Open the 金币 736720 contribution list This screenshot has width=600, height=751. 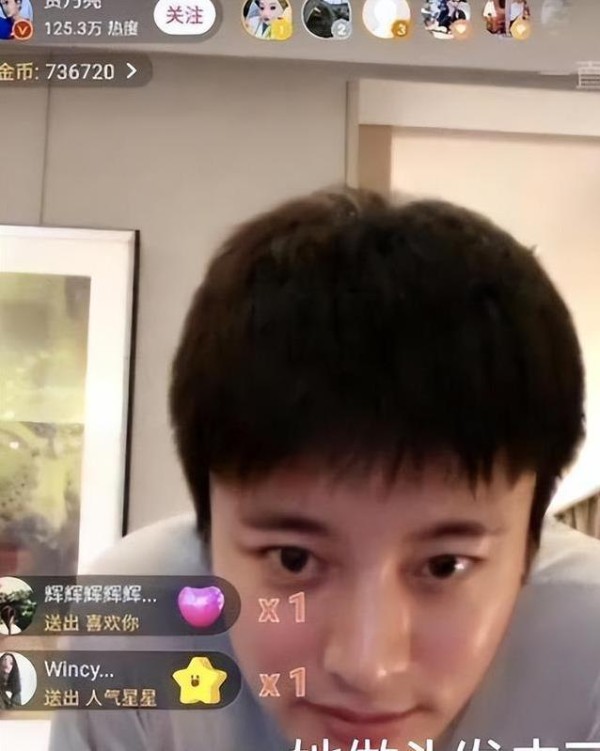coord(70,72)
